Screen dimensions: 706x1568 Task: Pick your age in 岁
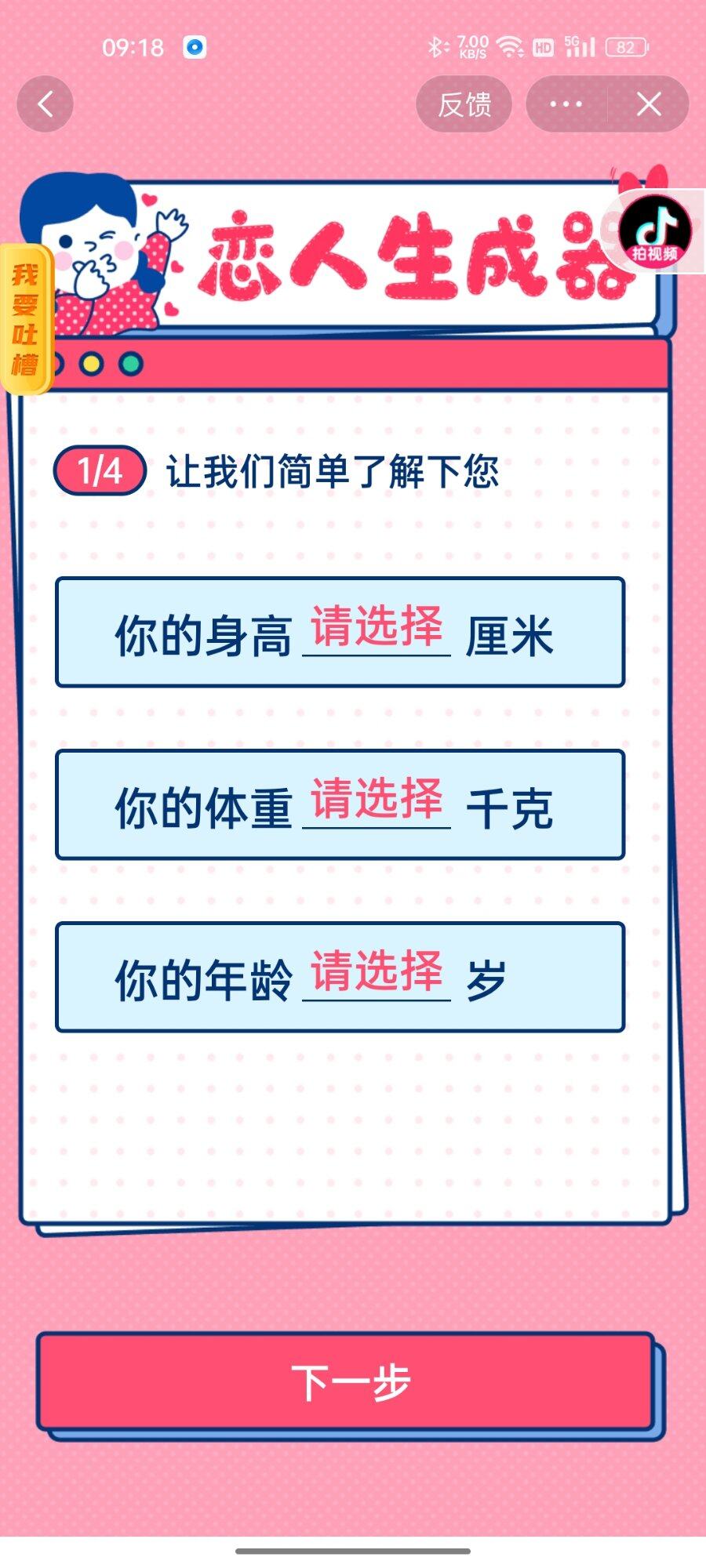(377, 974)
